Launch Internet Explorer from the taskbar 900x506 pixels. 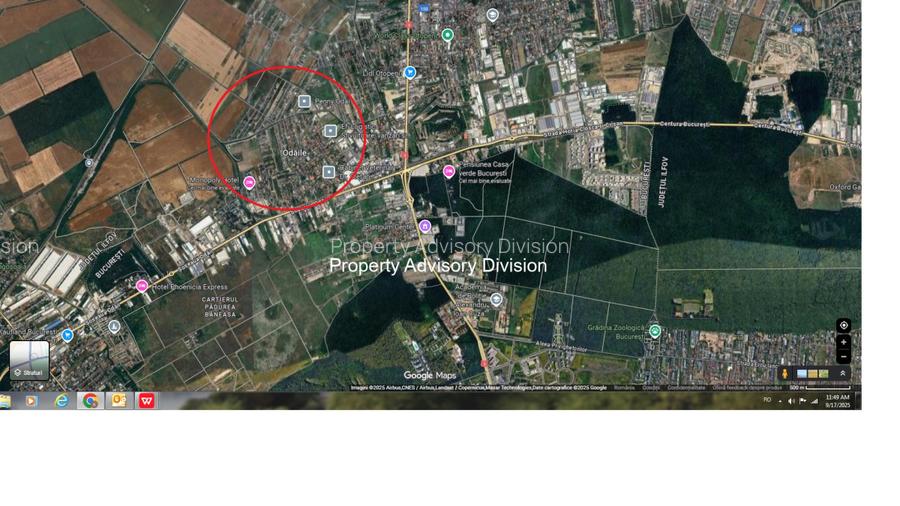pos(62,400)
